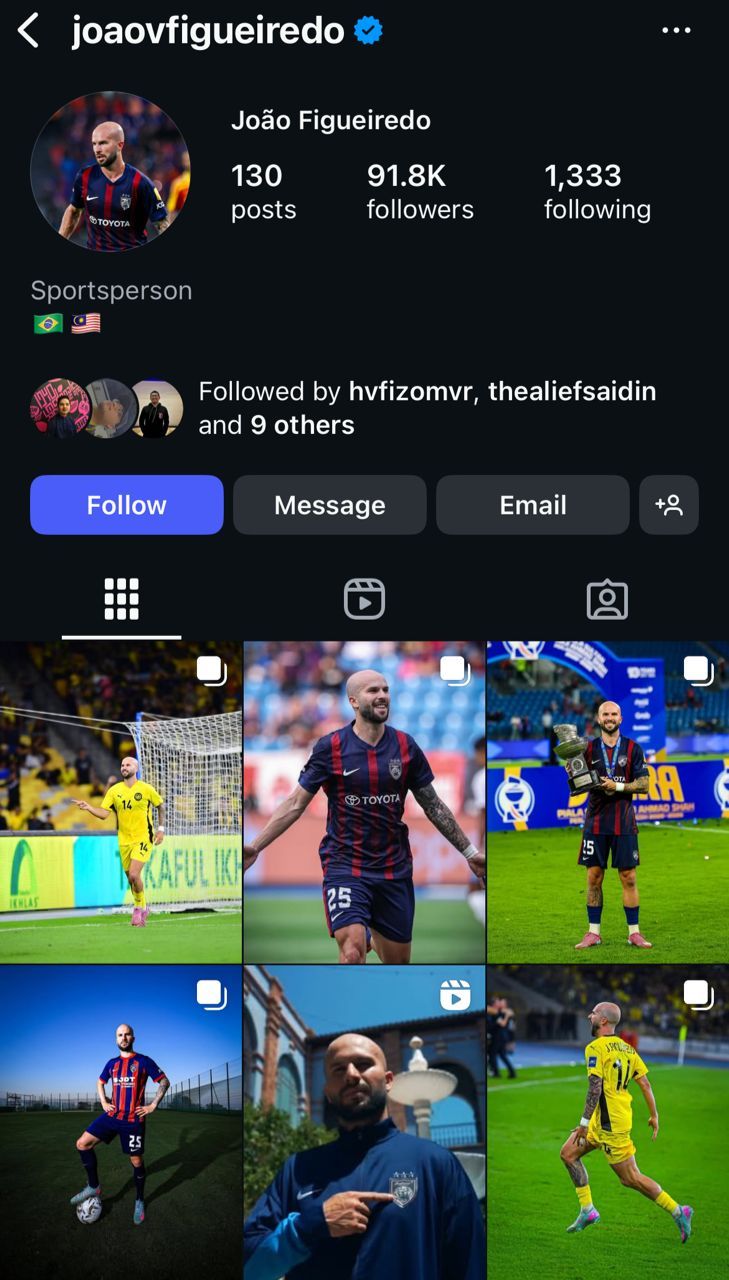Open the 91.8K followers list
The height and width of the screenshot is (1280, 729).
pos(420,191)
